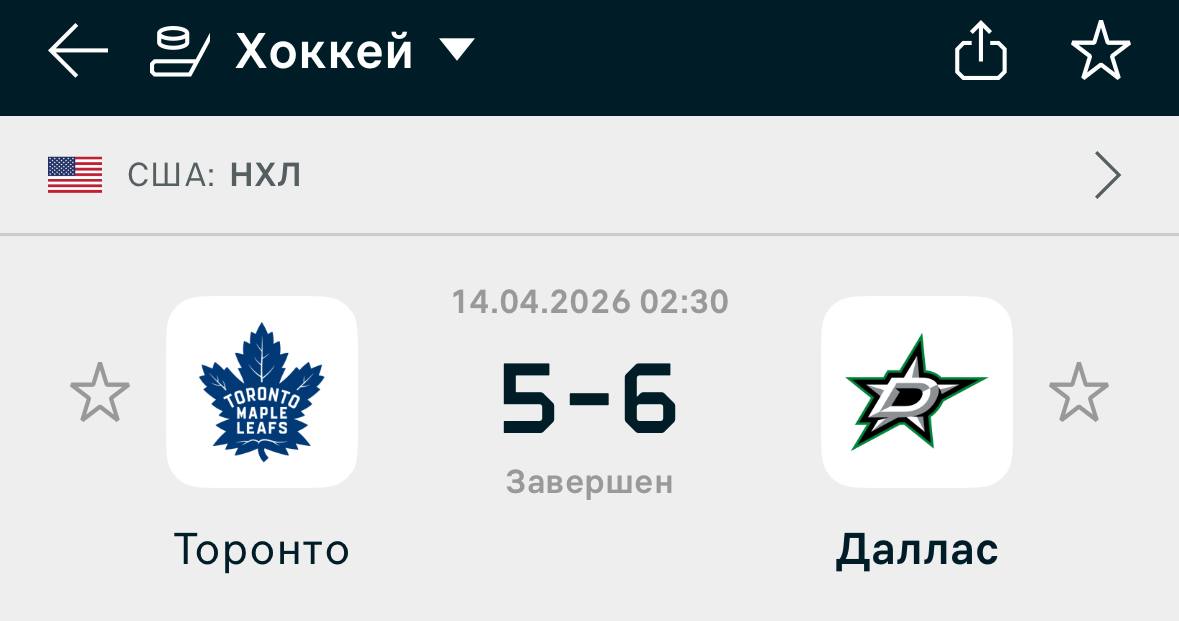Open the Торонто team page

coord(262,392)
